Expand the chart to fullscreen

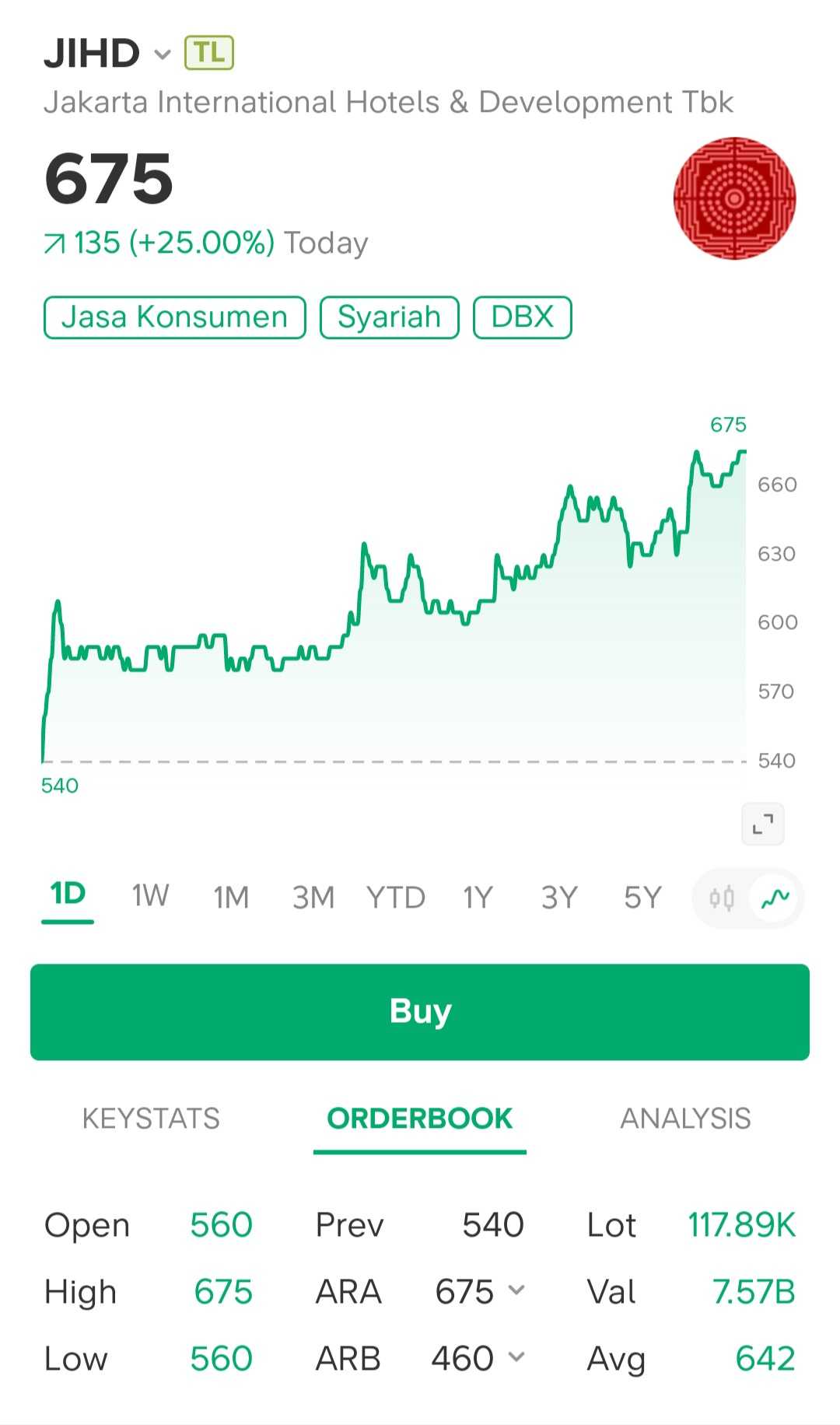[x=762, y=824]
